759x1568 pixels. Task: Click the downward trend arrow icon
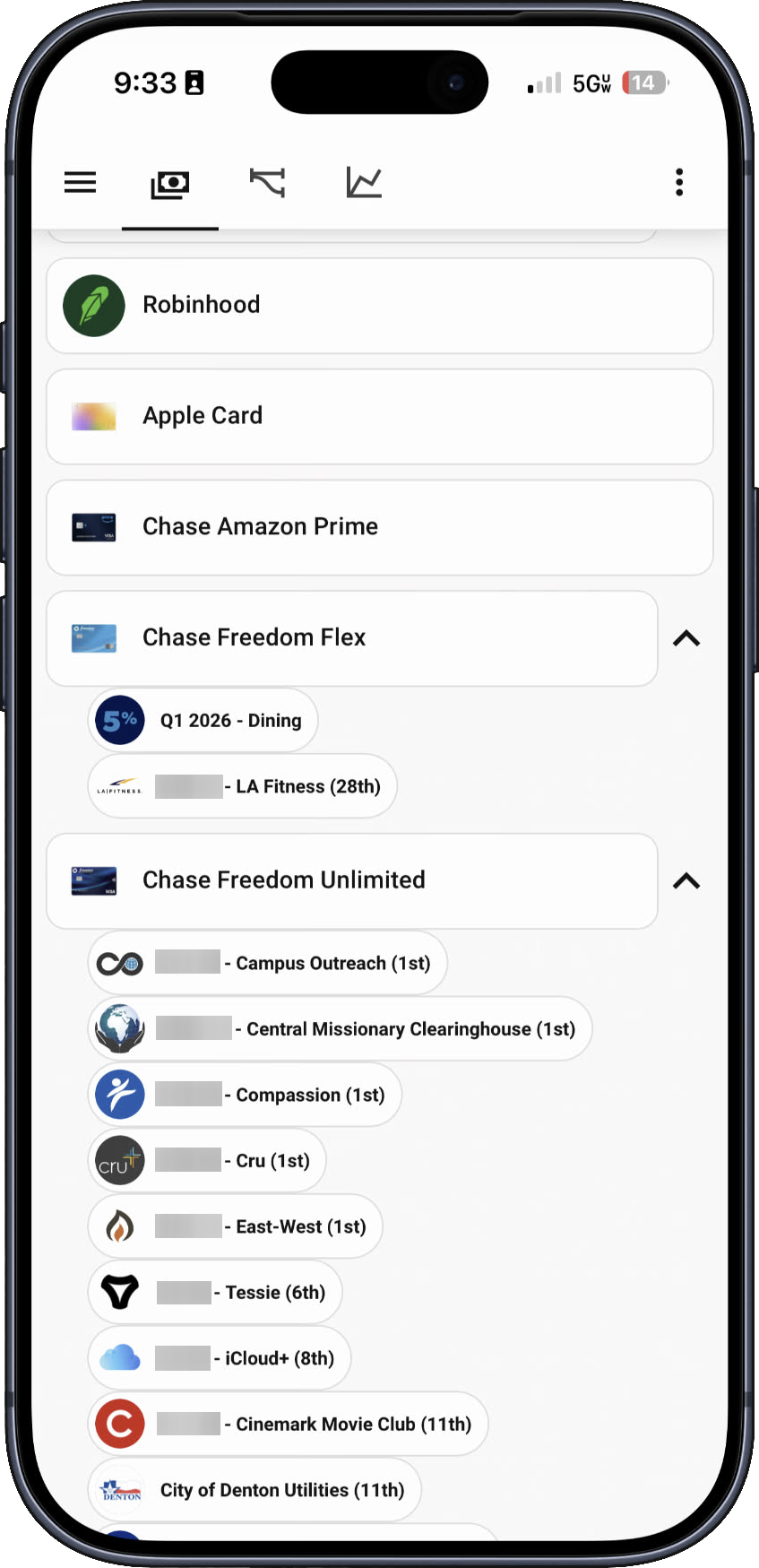pos(267,182)
